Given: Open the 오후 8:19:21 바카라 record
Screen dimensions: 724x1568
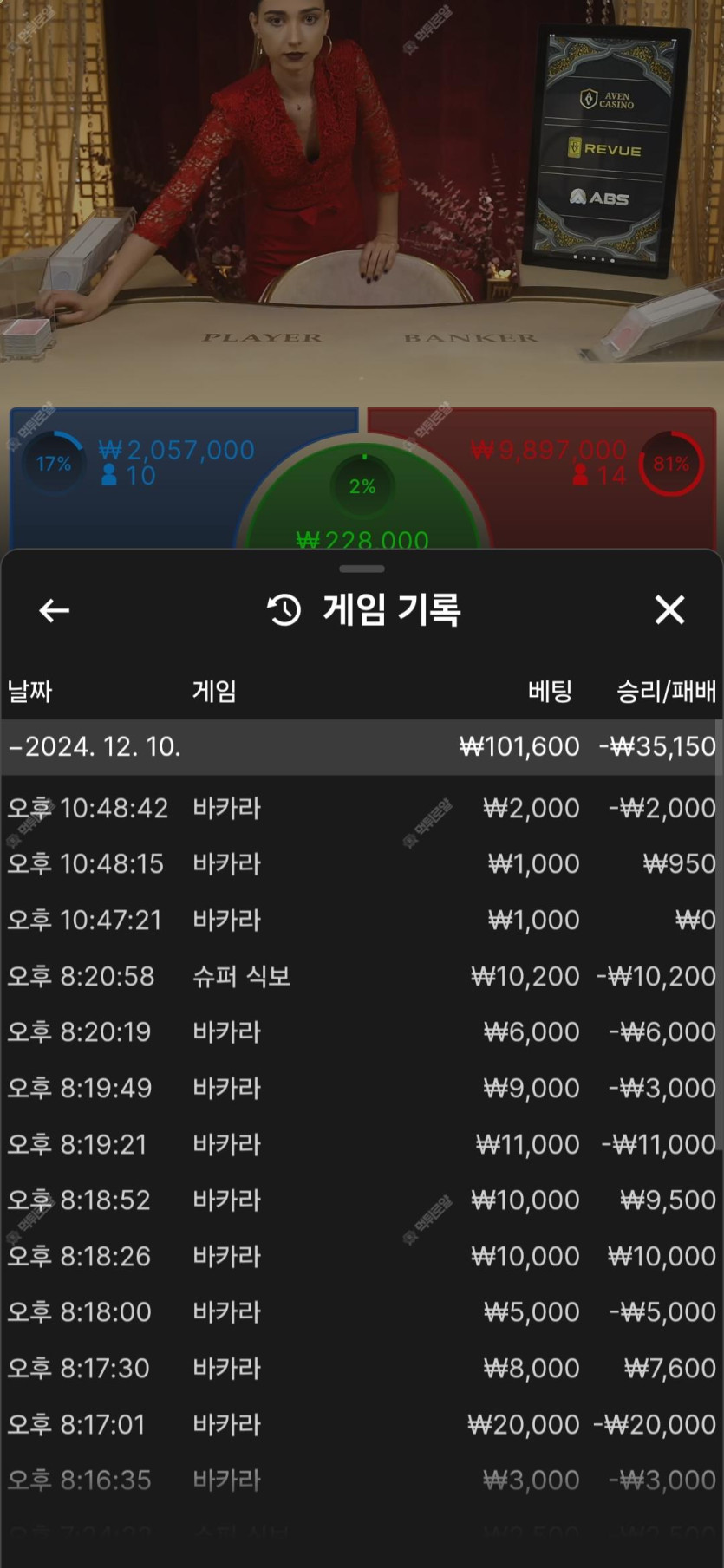Looking at the screenshot, I should coord(361,1144).
